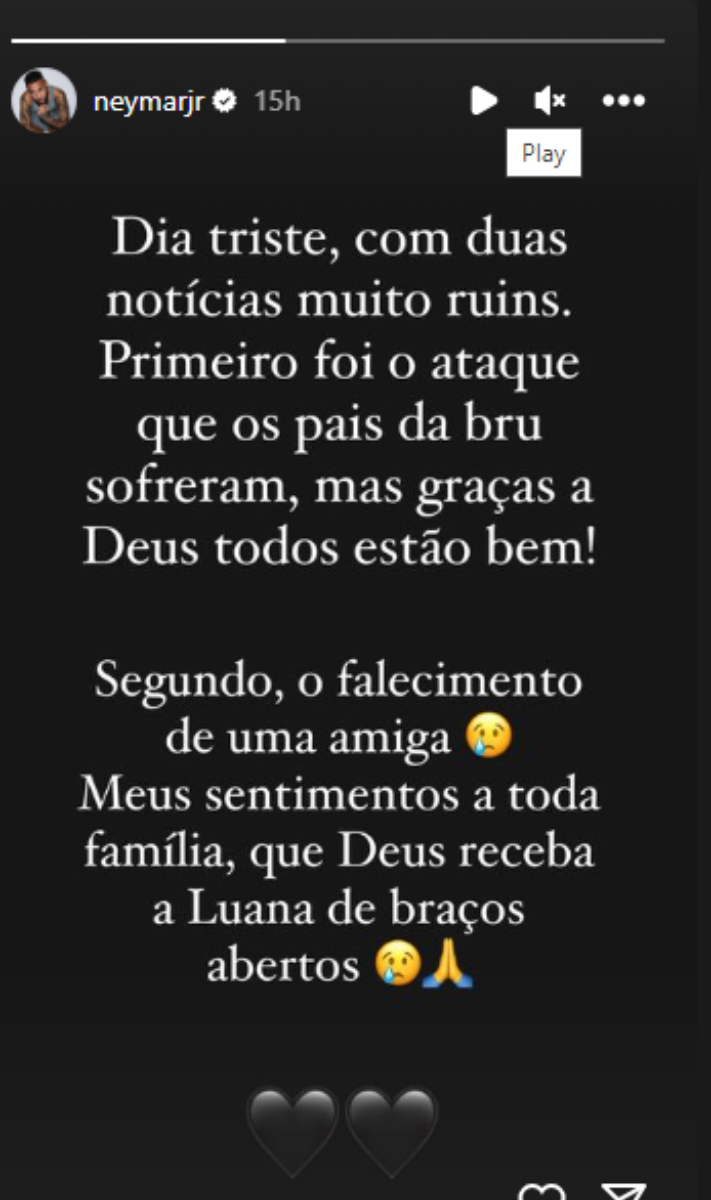Share the story via the send icon

click(624, 1192)
